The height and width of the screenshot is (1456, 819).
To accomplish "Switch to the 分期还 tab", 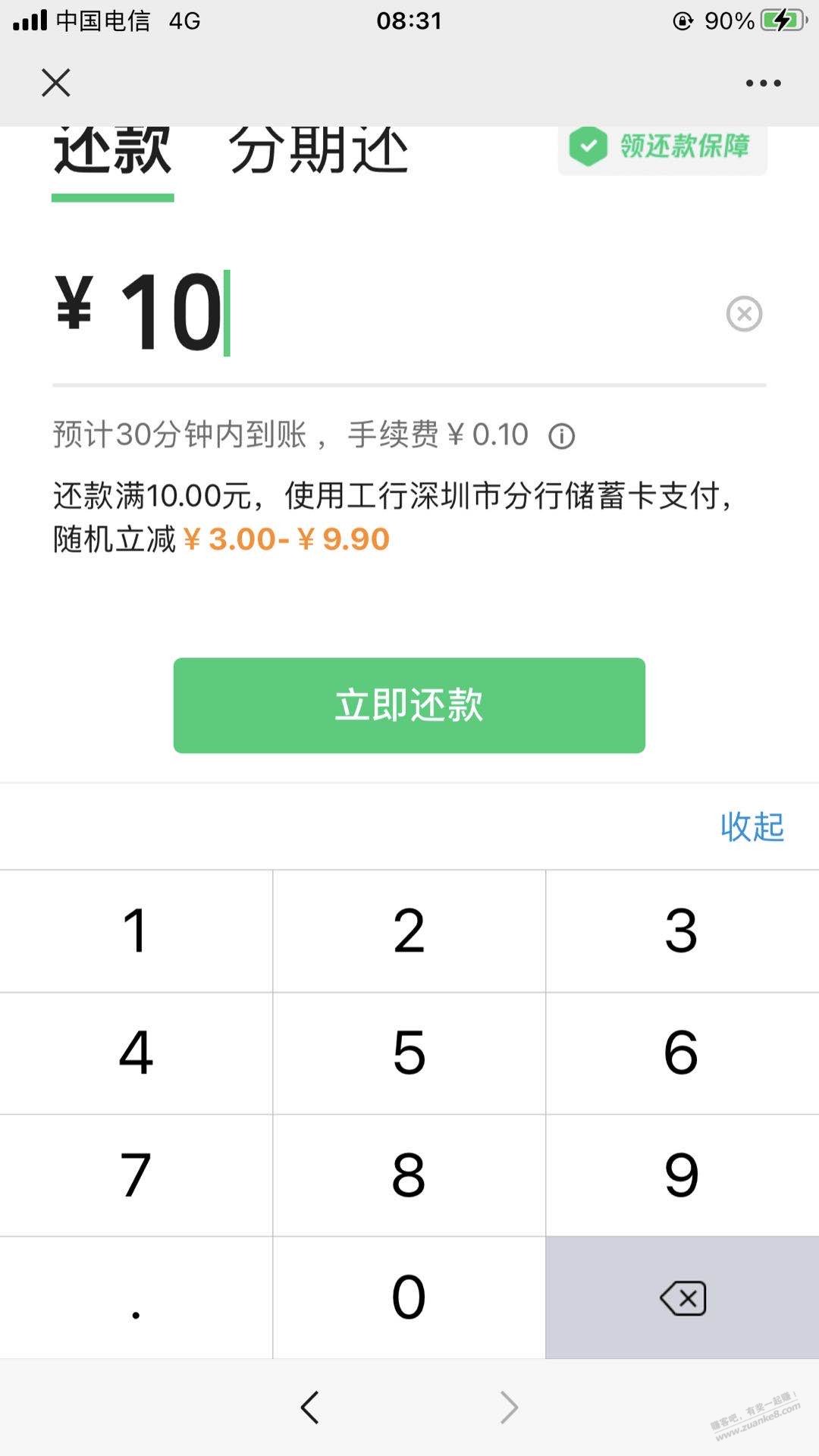I will (x=318, y=152).
